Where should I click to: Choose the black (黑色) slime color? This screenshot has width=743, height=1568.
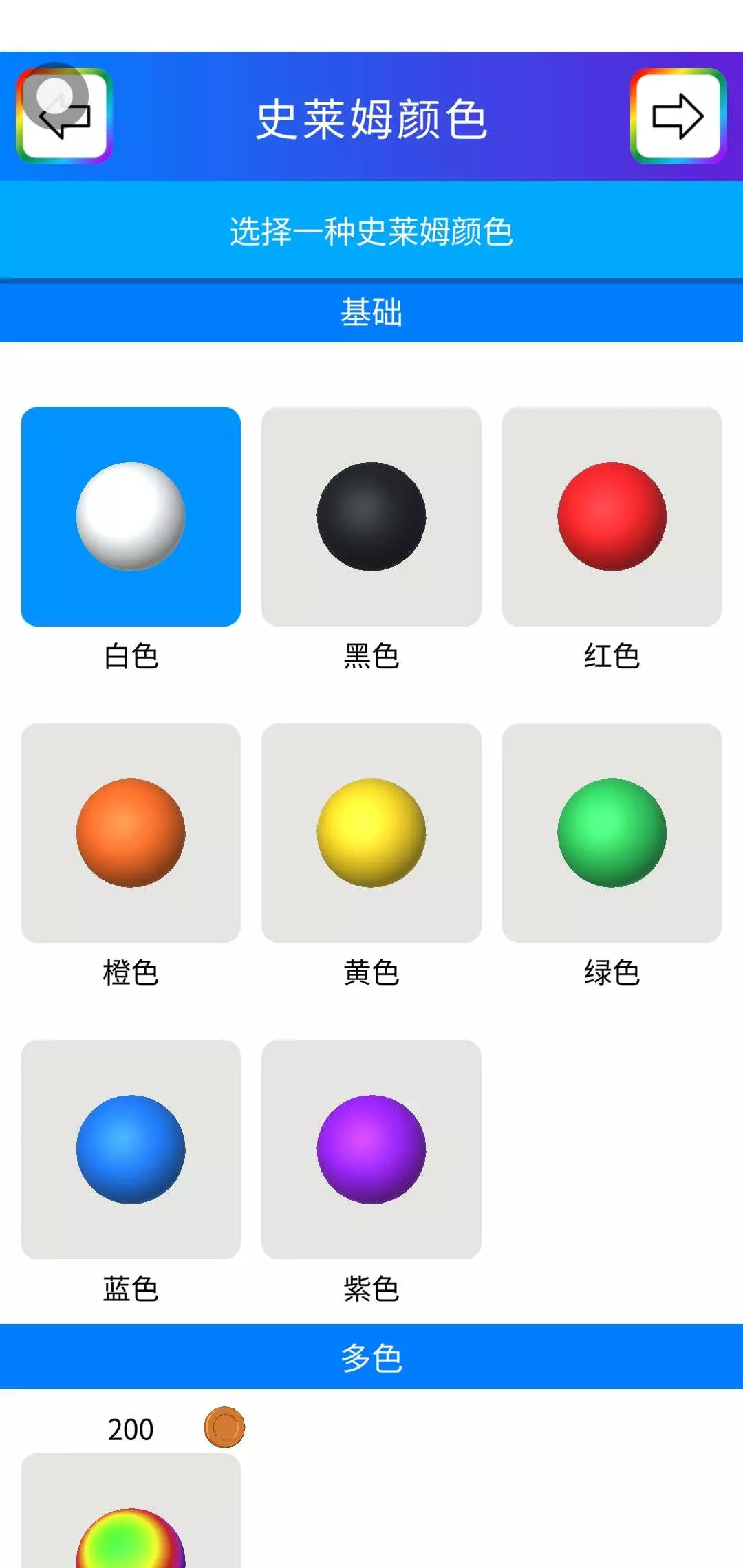point(371,516)
